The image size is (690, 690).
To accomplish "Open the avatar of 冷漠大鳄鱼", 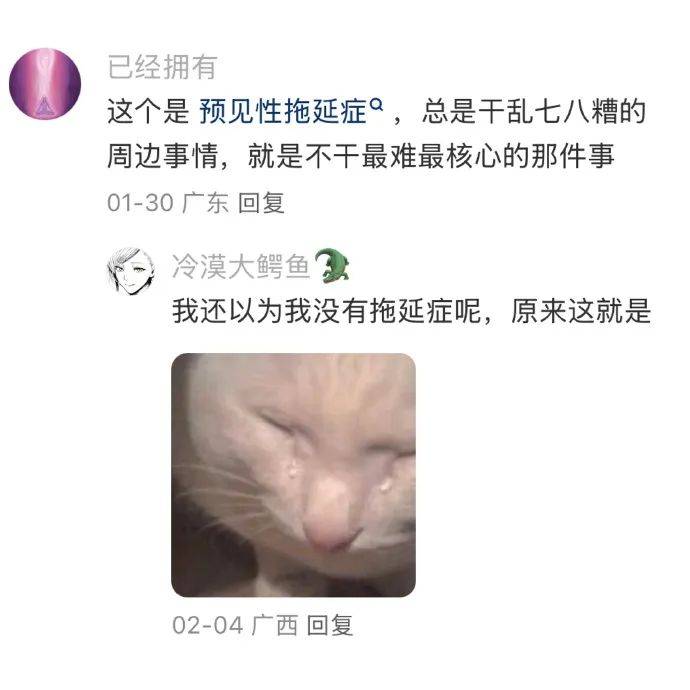I will 130,269.
